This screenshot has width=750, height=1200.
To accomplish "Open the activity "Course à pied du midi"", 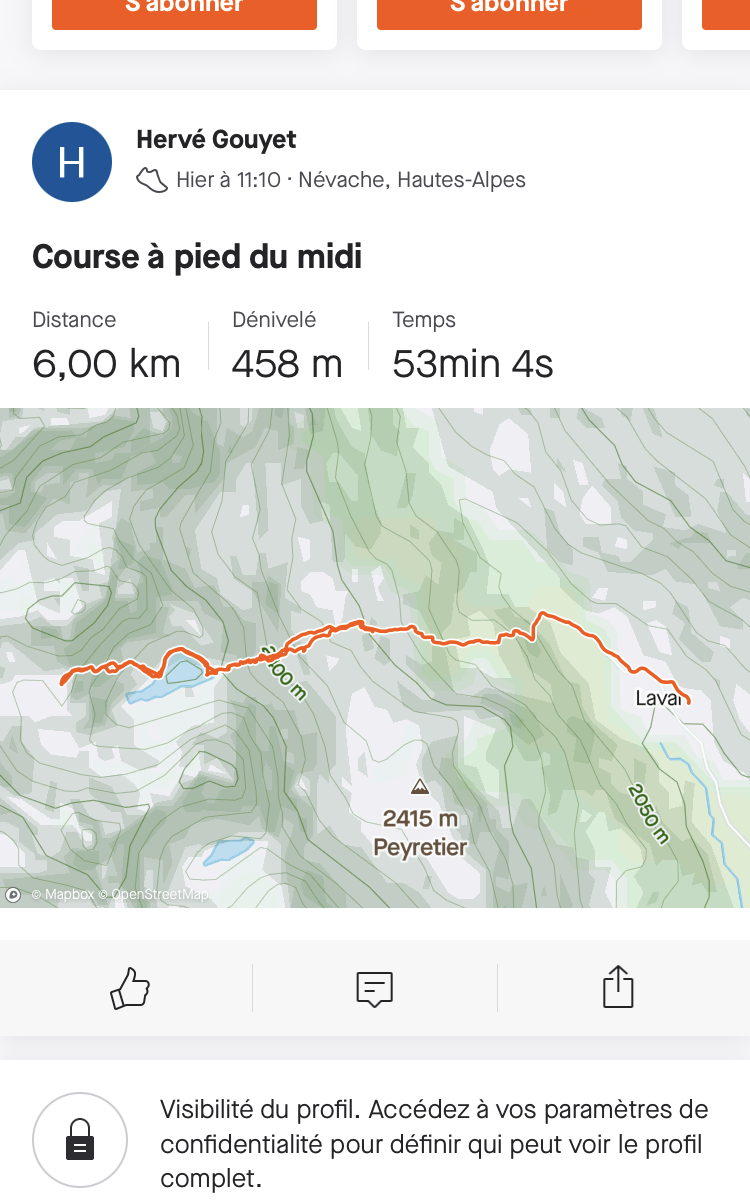I will point(197,257).
